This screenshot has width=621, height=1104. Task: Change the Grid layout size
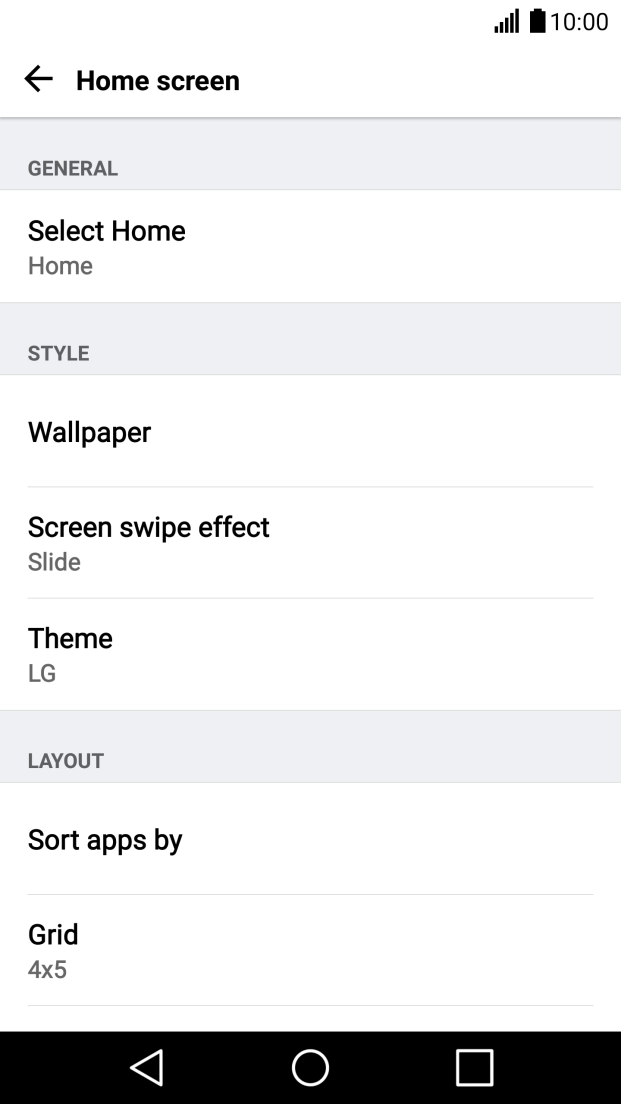coord(310,950)
